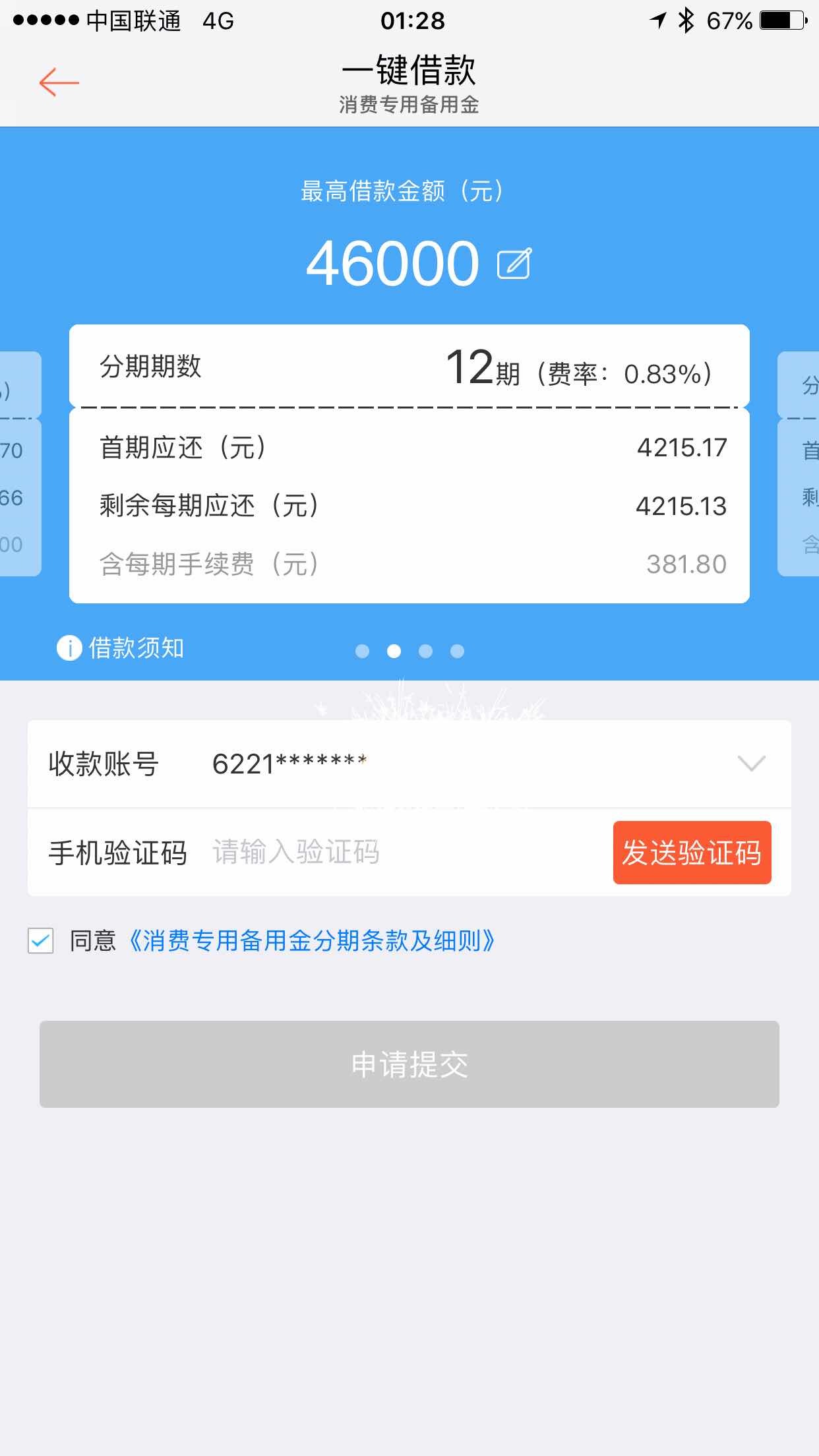Tap the second carousel pagination dot
This screenshot has height=1456, width=819.
tap(394, 651)
